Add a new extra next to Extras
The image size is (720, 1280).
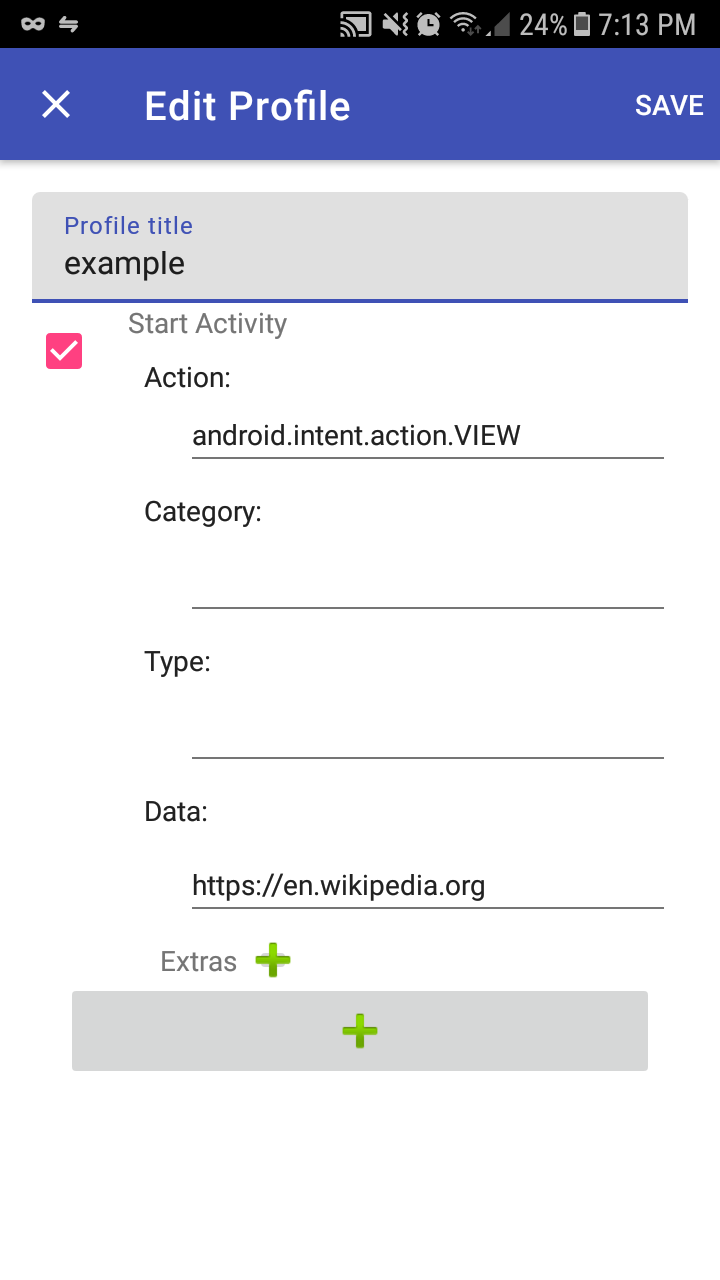coord(272,961)
